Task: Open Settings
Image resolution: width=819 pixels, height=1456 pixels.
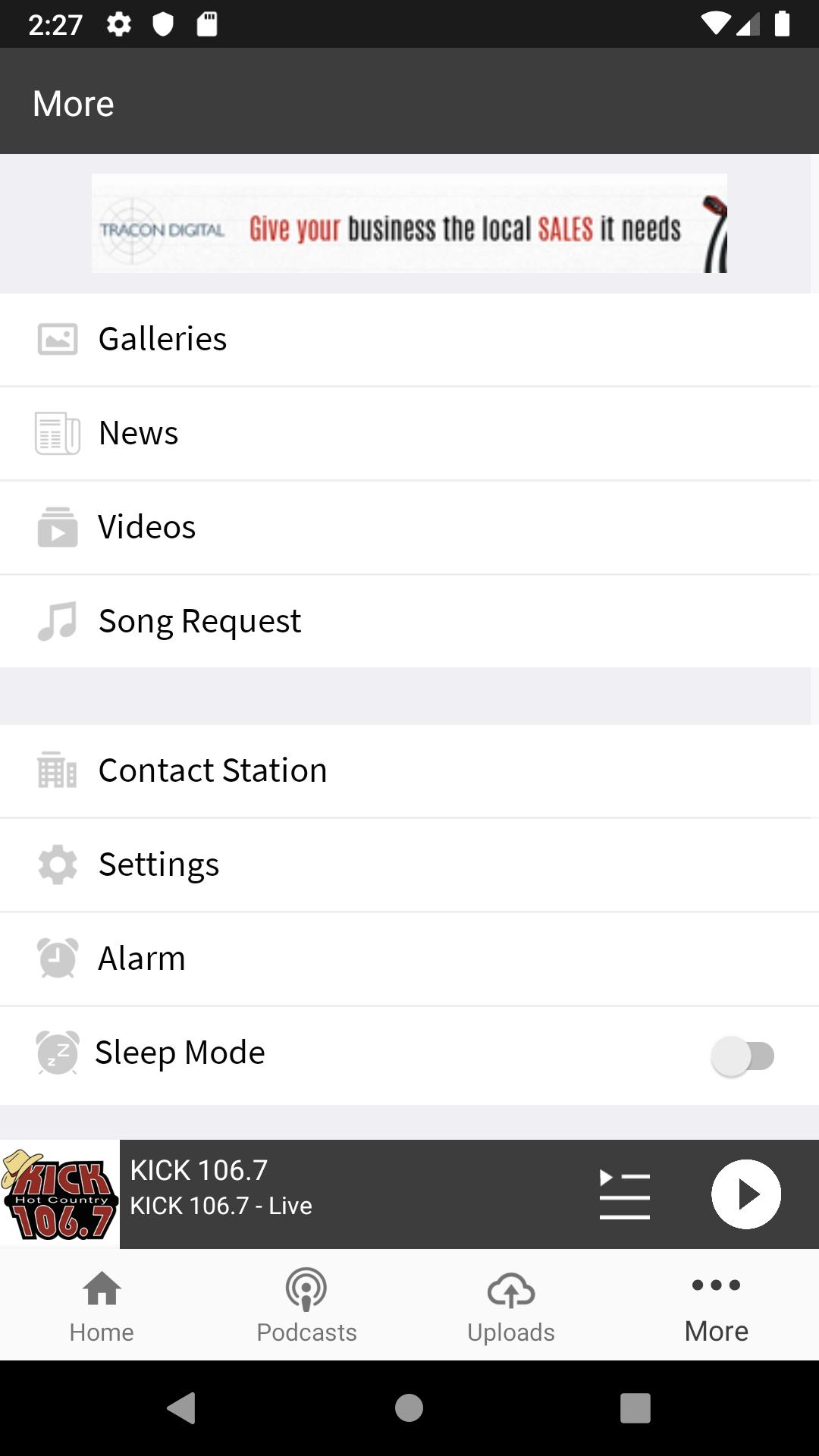Action: coord(409,864)
